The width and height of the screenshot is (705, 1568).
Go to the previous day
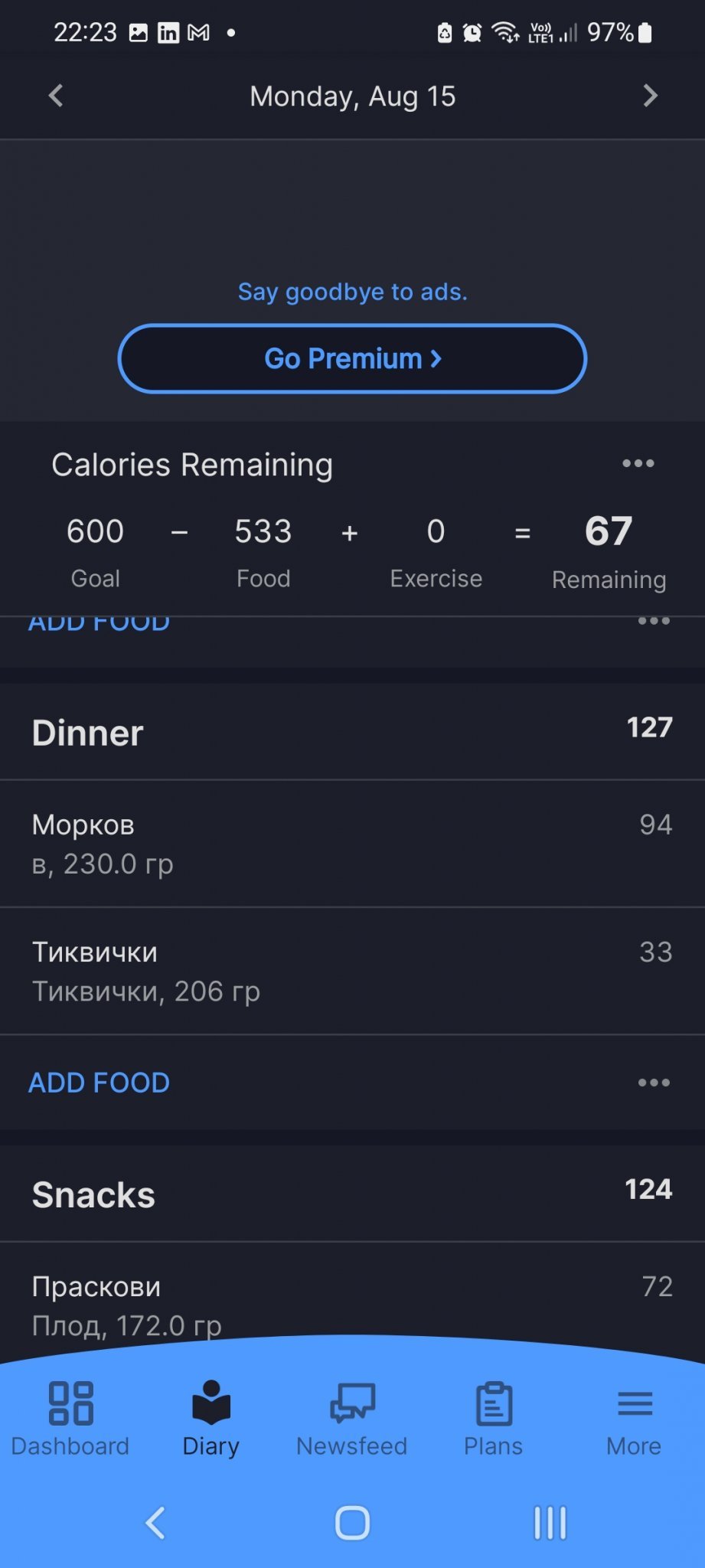pos(56,96)
